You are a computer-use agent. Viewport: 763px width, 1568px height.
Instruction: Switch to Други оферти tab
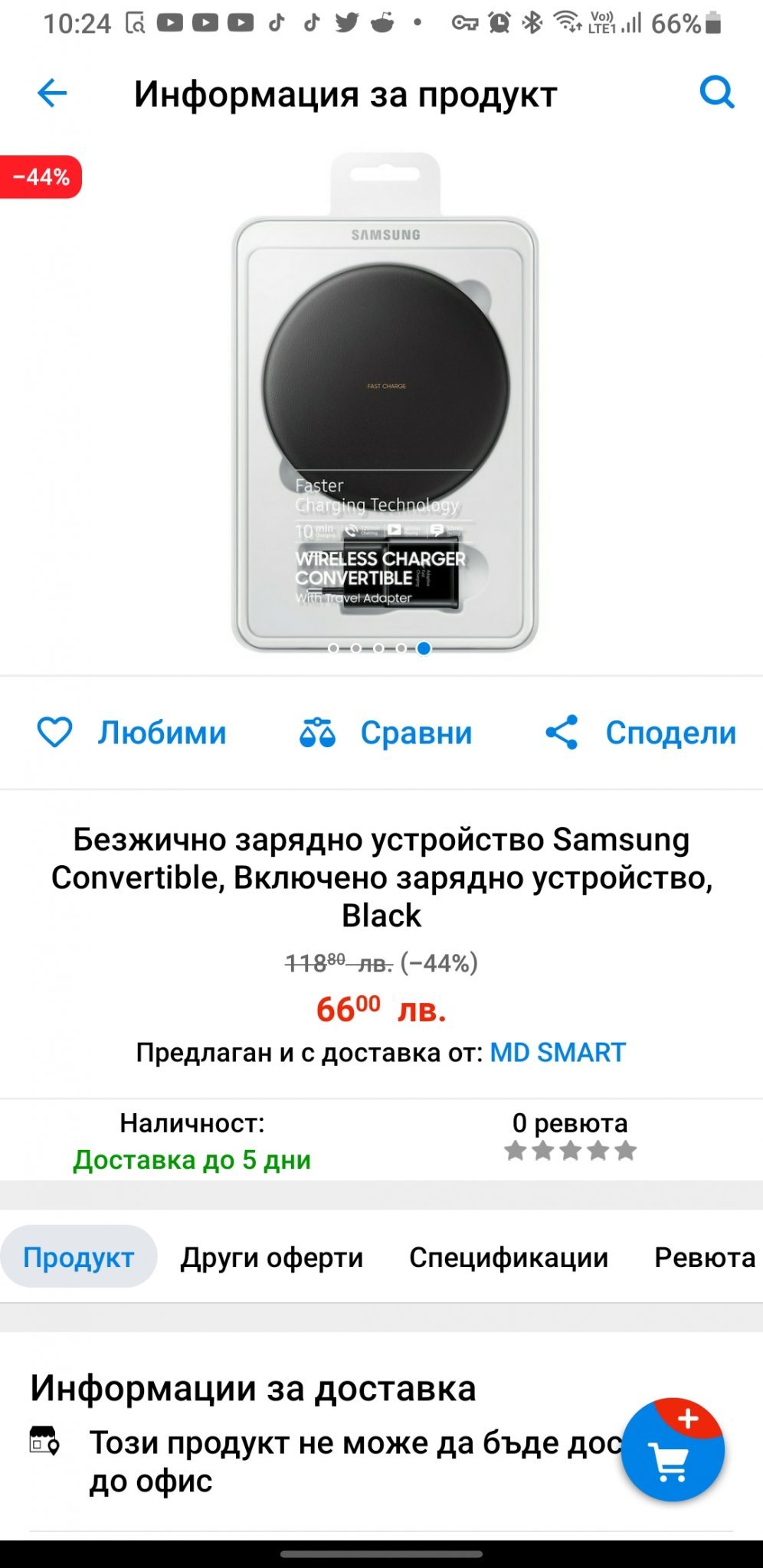(x=271, y=1257)
